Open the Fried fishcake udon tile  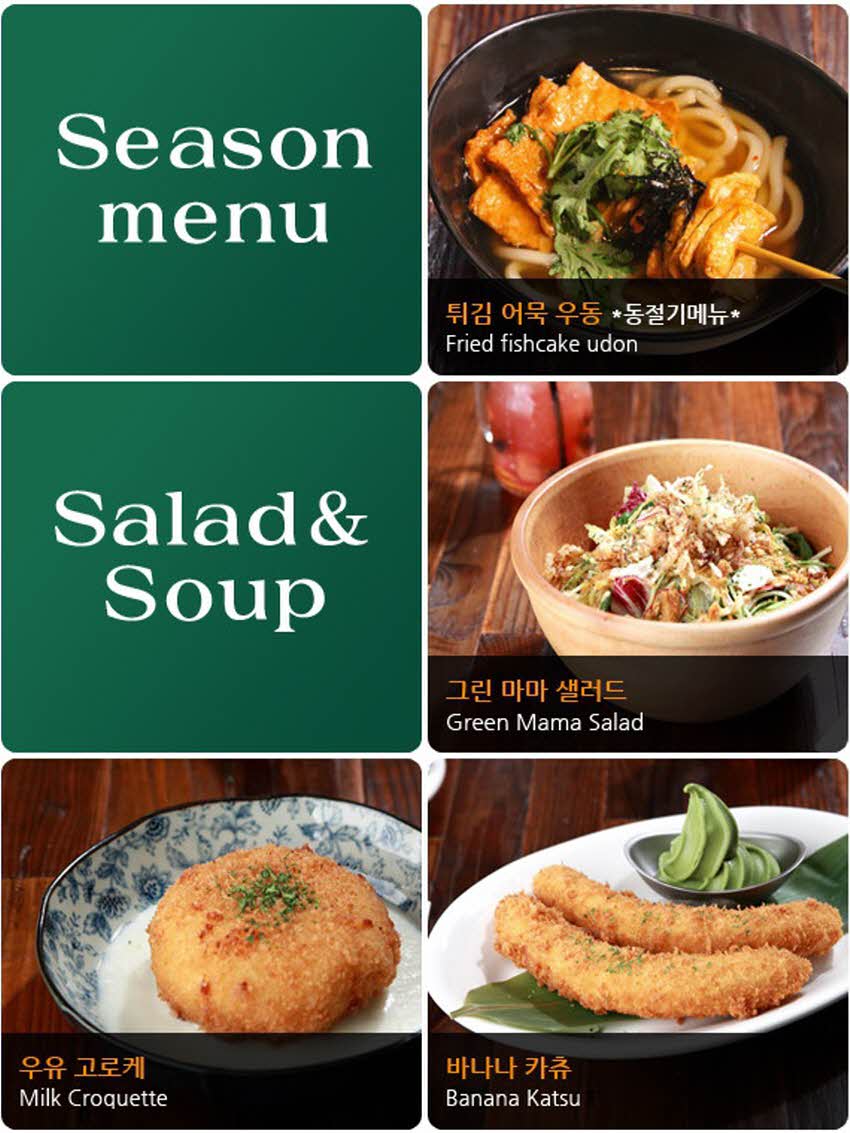[638, 190]
